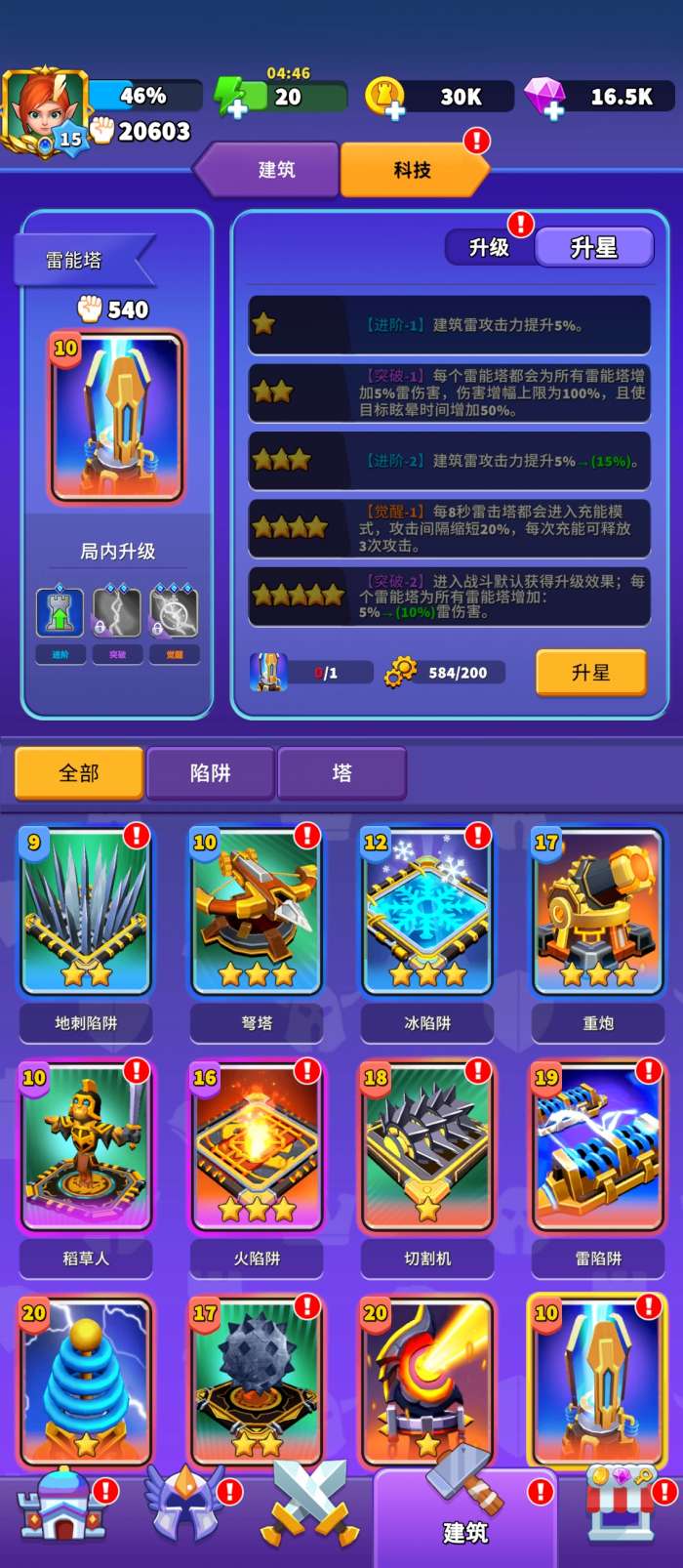Select the 升级 segment
The width and height of the screenshot is (683, 1568).
coord(489,248)
